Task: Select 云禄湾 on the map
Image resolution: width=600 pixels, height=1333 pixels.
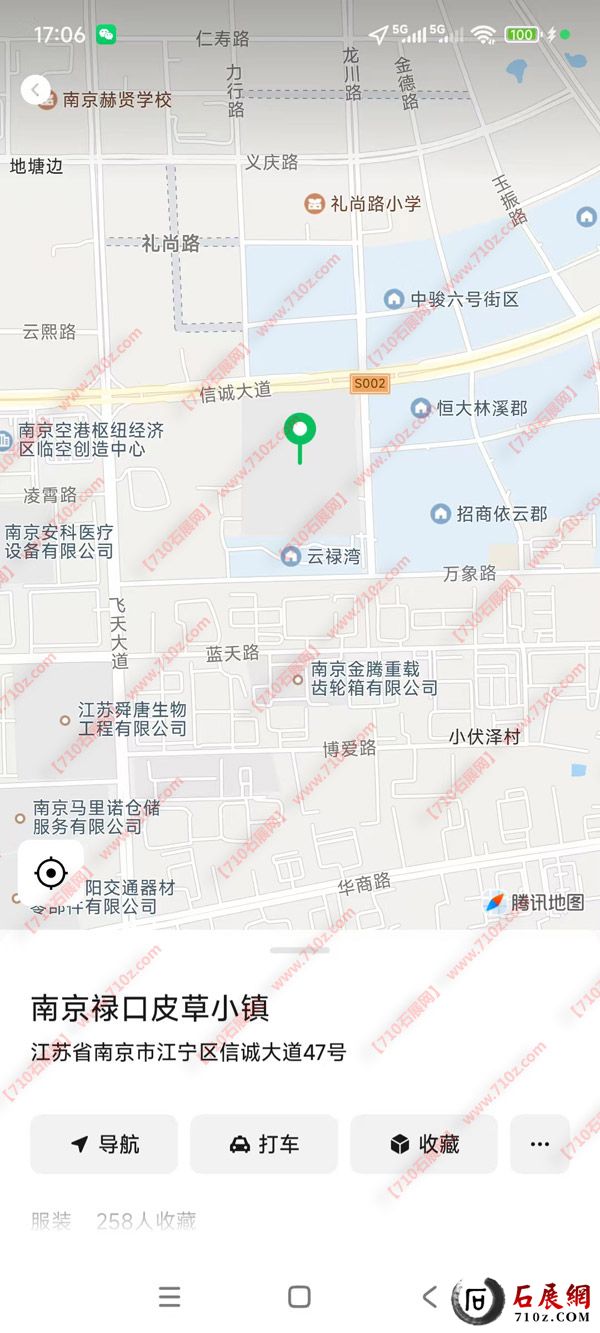Action: (321, 556)
